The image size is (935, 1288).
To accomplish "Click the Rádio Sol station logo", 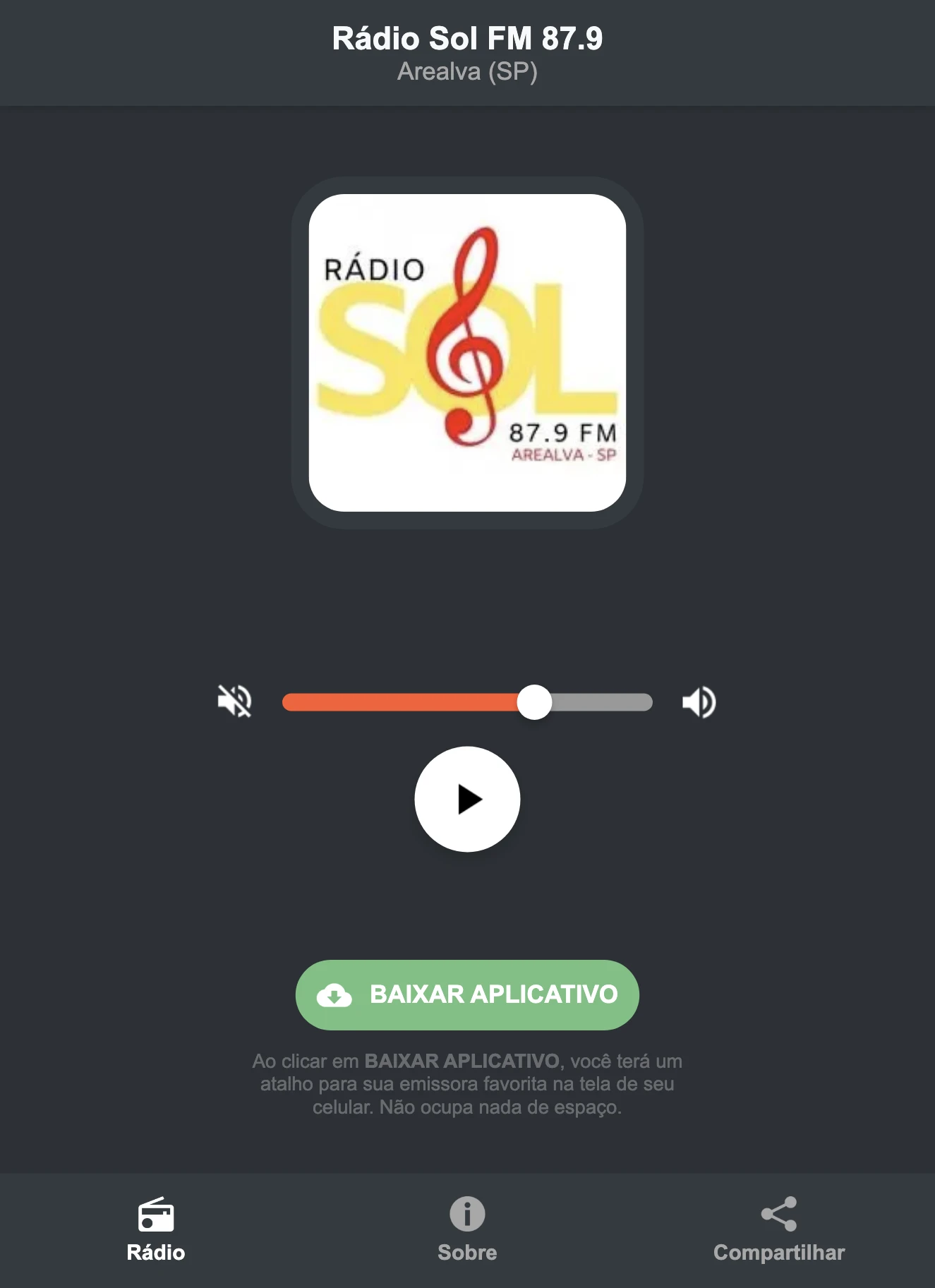I will pos(467,349).
